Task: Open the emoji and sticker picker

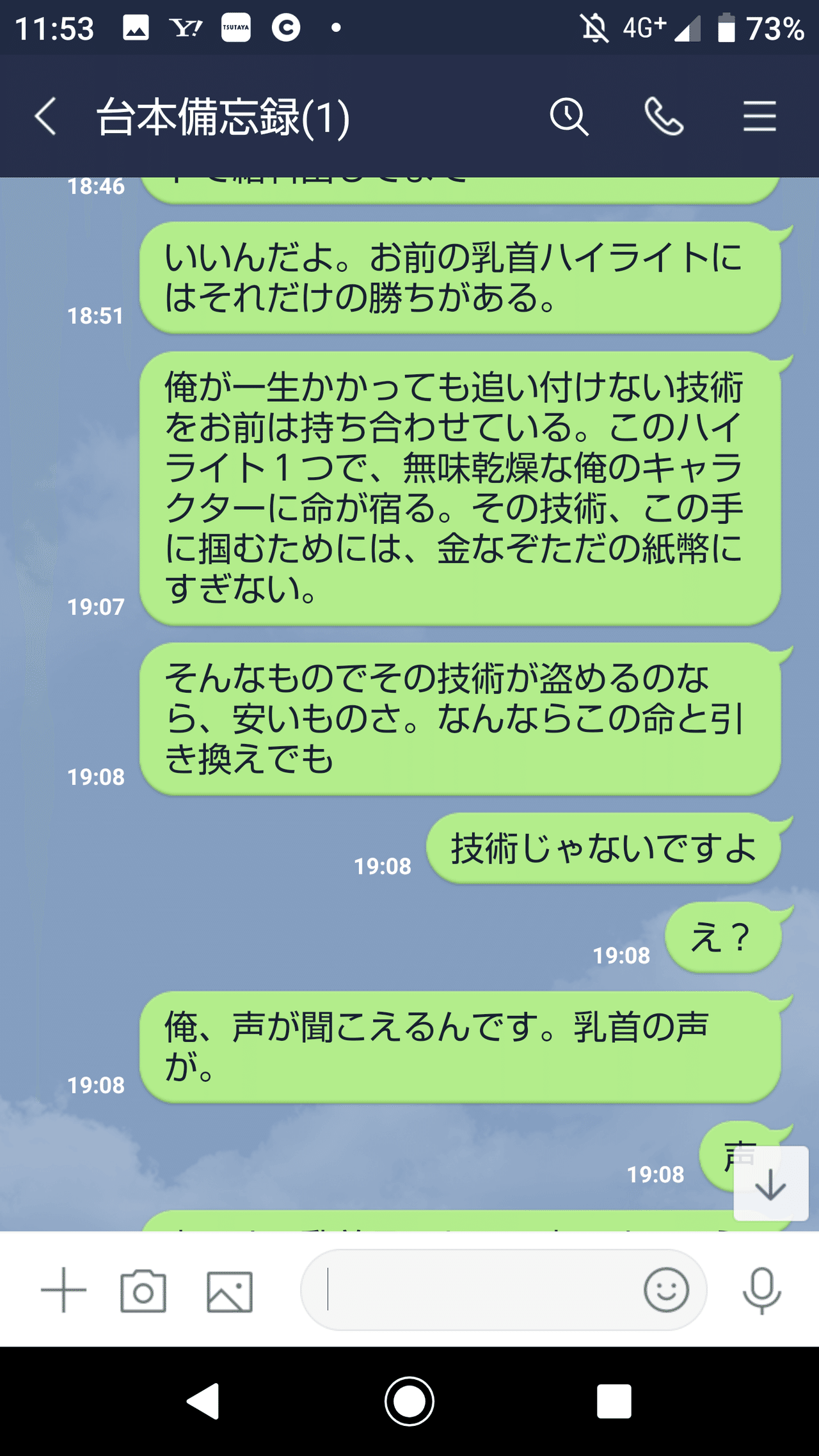Action: (666, 1290)
